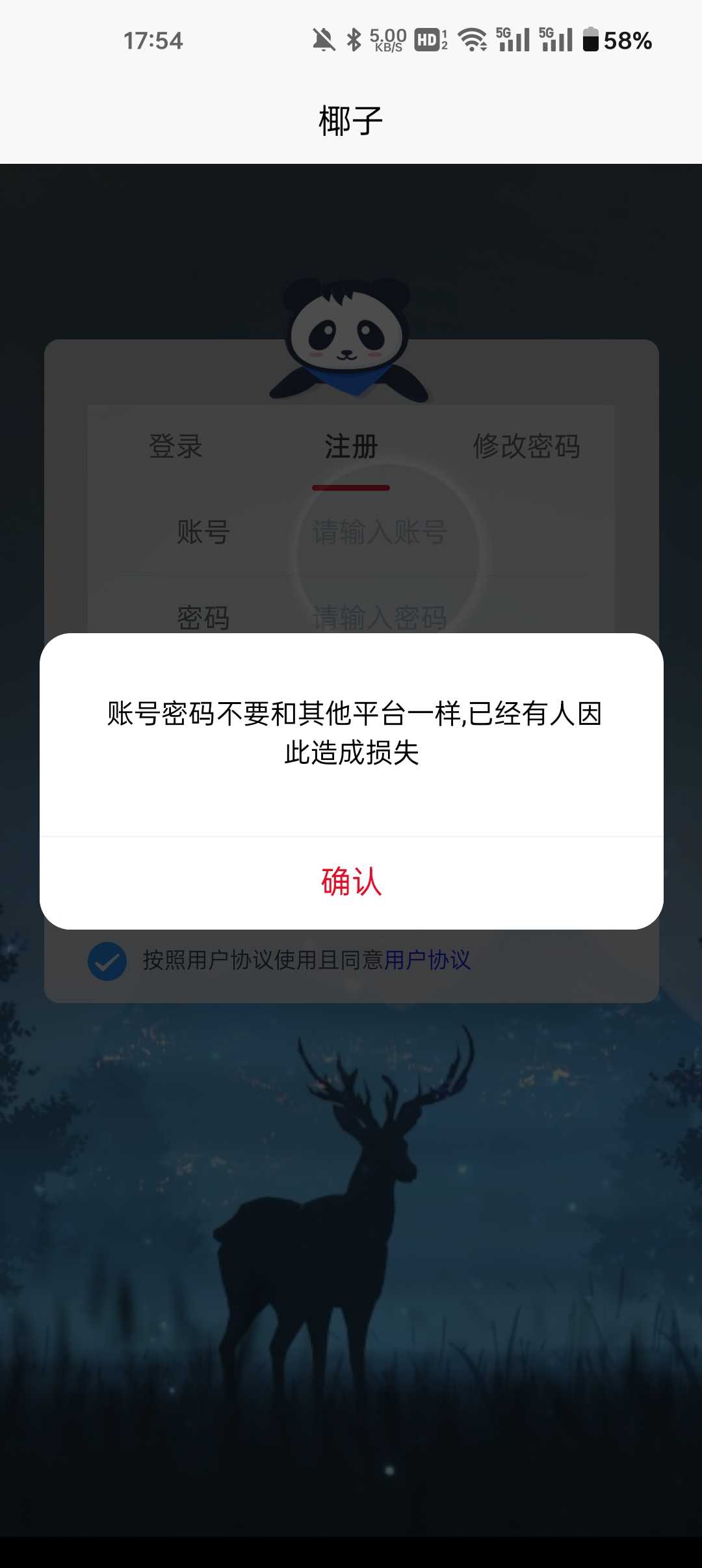Image resolution: width=702 pixels, height=1568 pixels.
Task: Uncheck the user agreement checkbox
Action: pyautogui.click(x=107, y=961)
